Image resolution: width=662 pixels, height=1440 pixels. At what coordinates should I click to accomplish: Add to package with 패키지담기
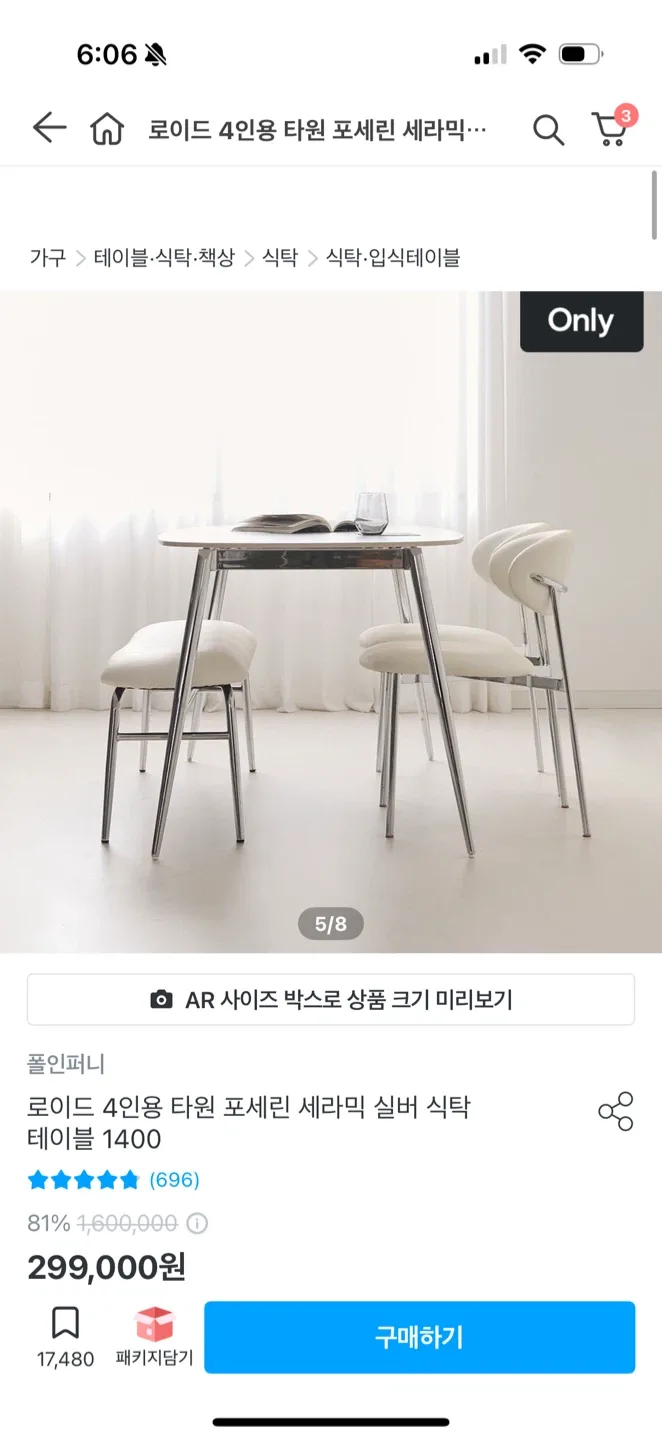coord(154,1336)
